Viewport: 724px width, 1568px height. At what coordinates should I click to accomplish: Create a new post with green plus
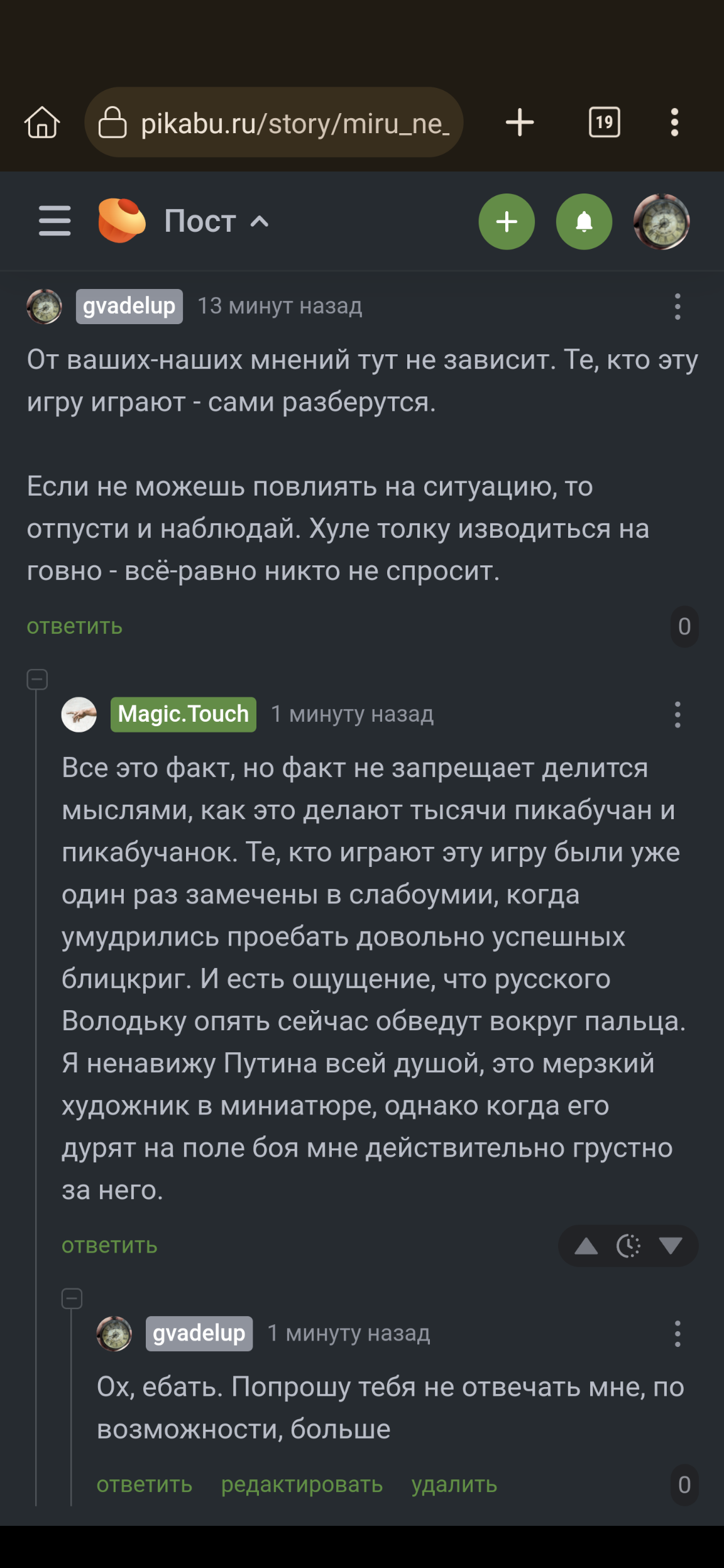[507, 222]
